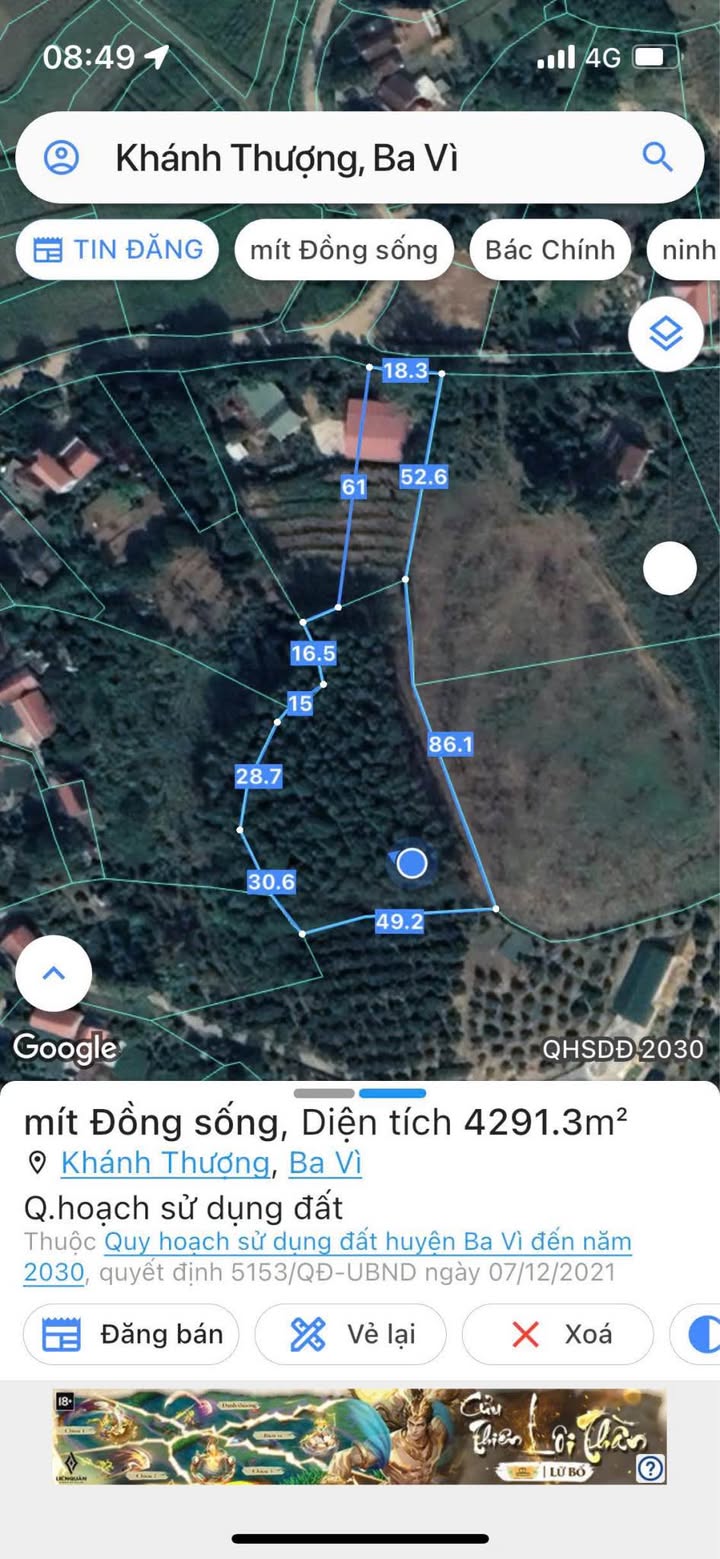Open the TIN ĐĂNG listings chip

point(117,249)
